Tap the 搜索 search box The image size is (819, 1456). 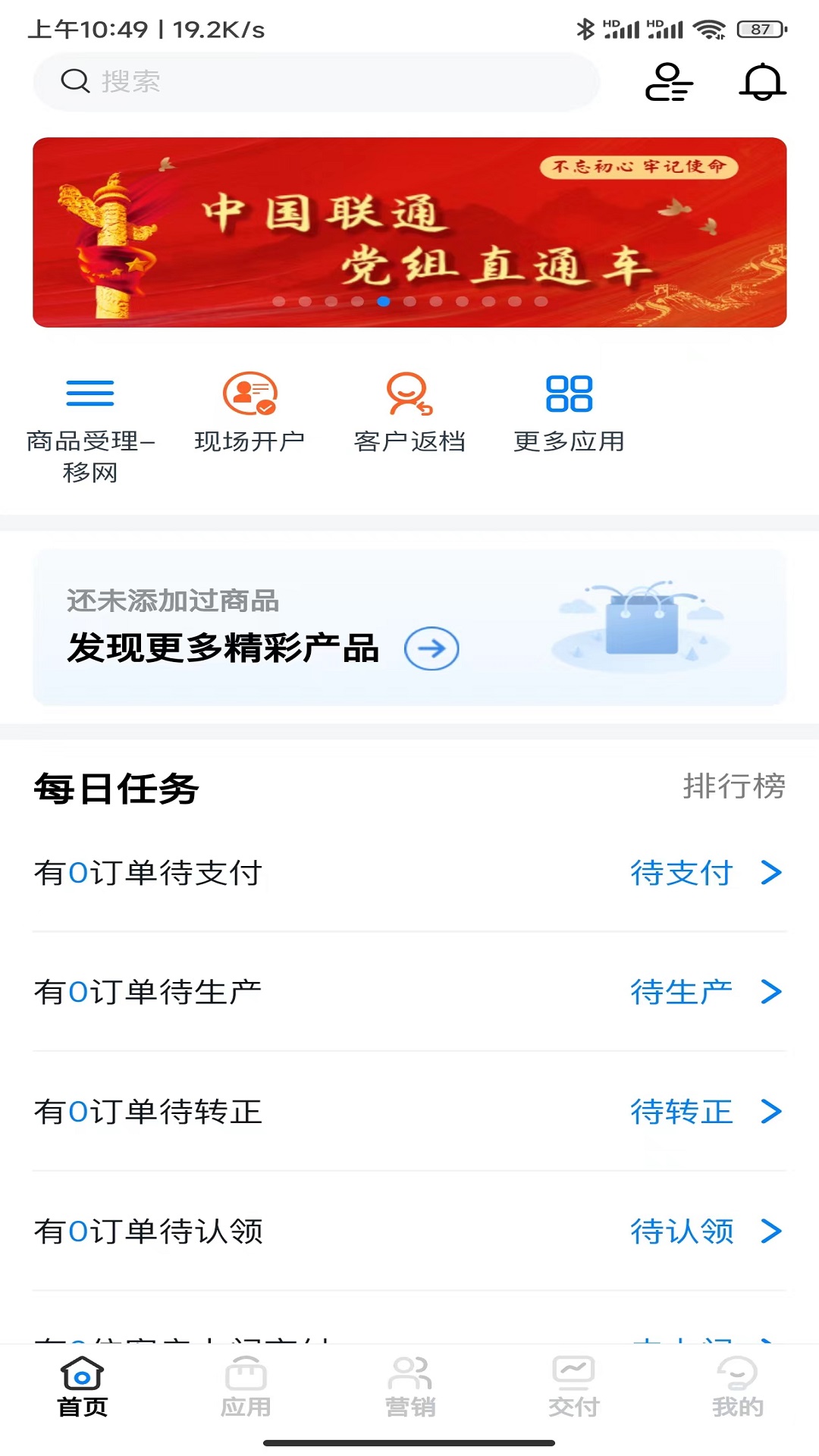click(315, 82)
